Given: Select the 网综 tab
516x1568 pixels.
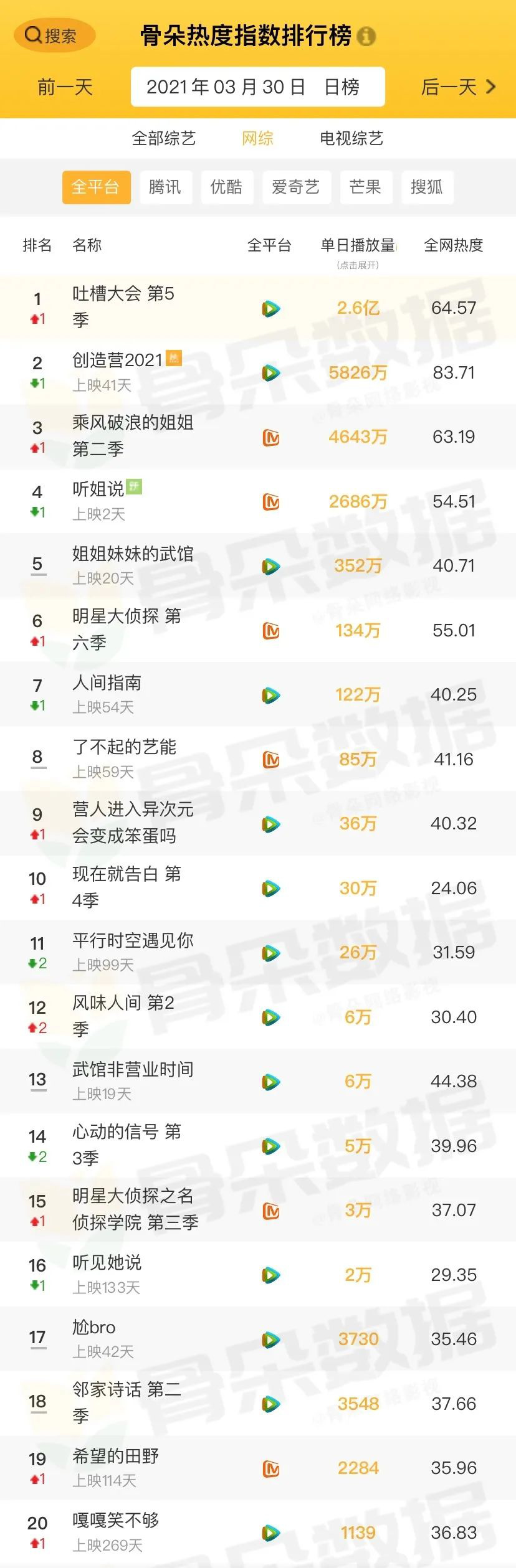Looking at the screenshot, I should [x=257, y=138].
